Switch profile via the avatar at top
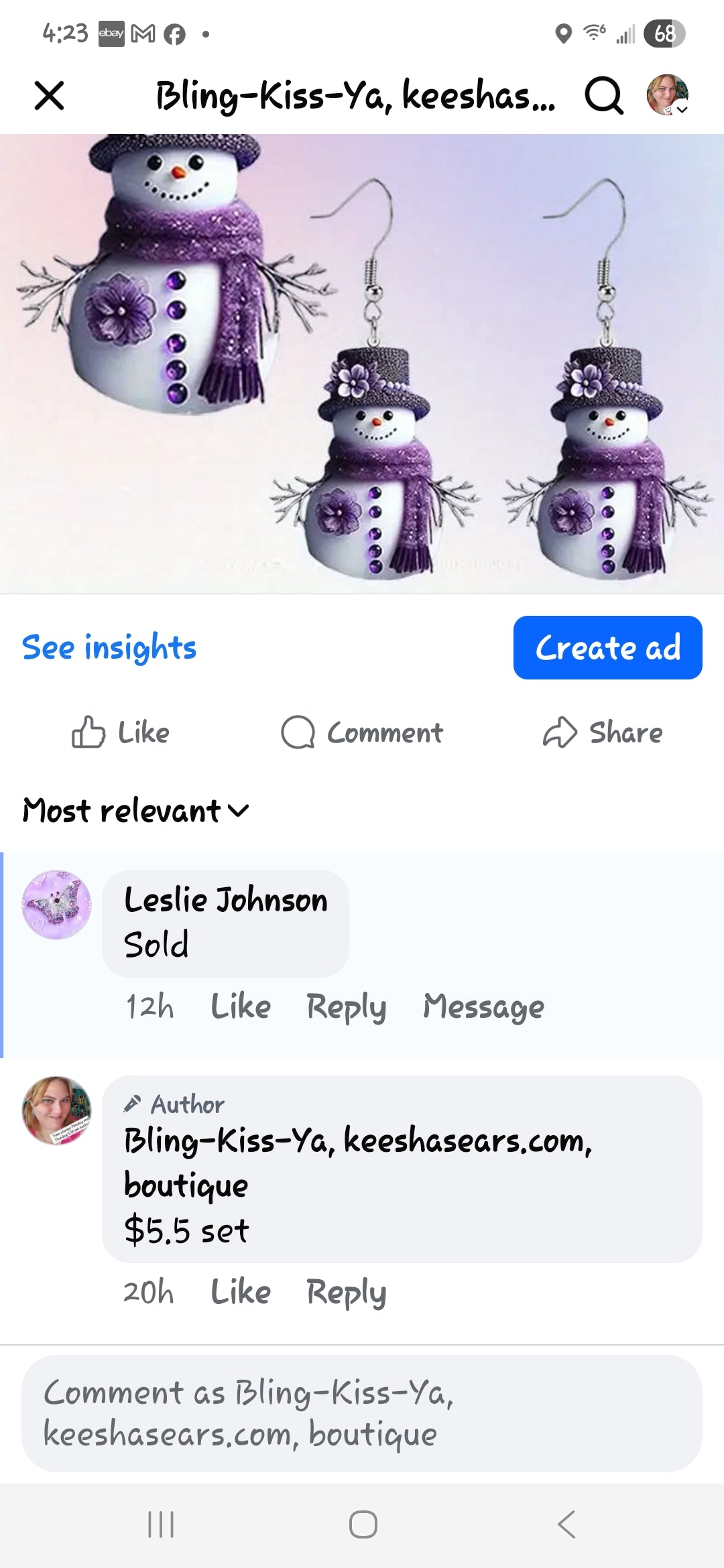724x1568 pixels. pyautogui.click(x=667, y=95)
